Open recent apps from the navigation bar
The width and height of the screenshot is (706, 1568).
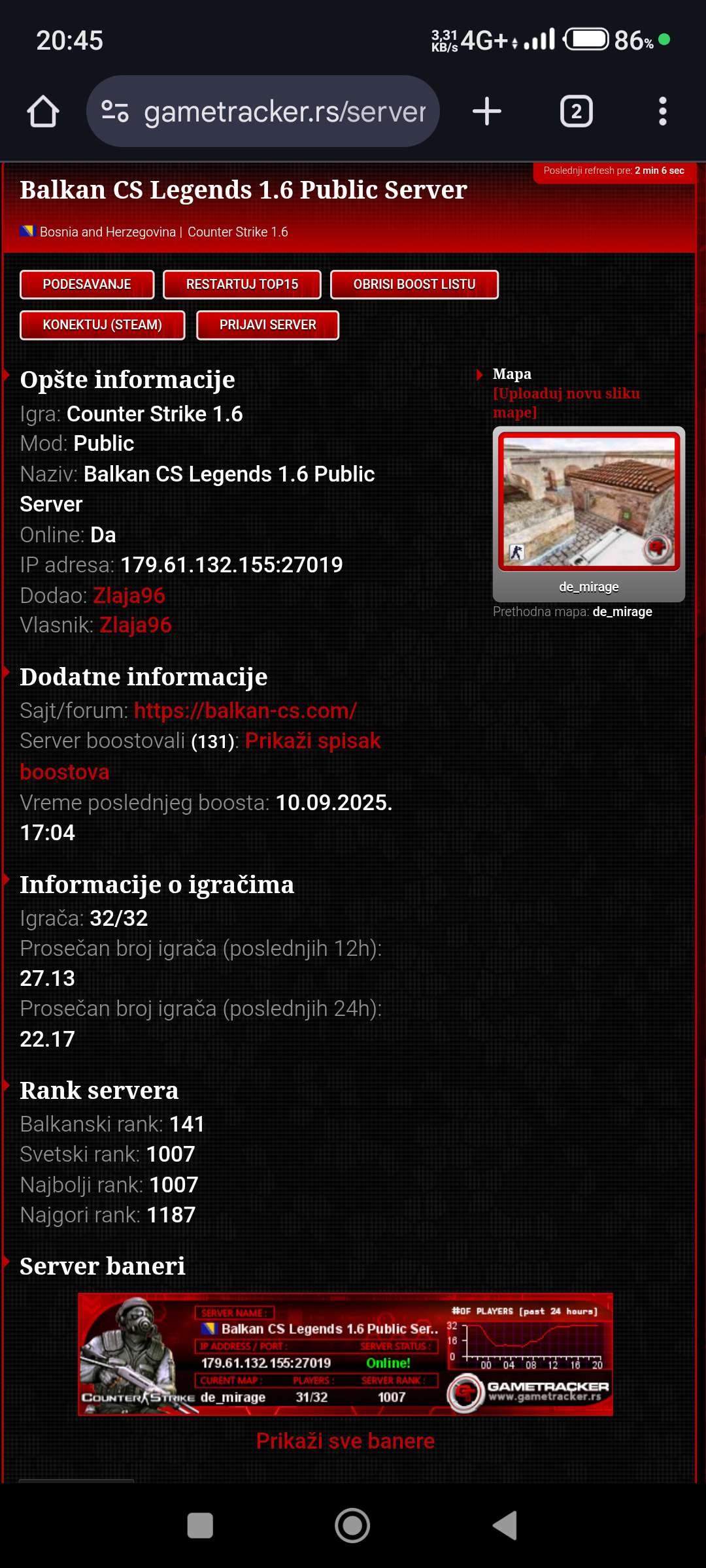[200, 1526]
